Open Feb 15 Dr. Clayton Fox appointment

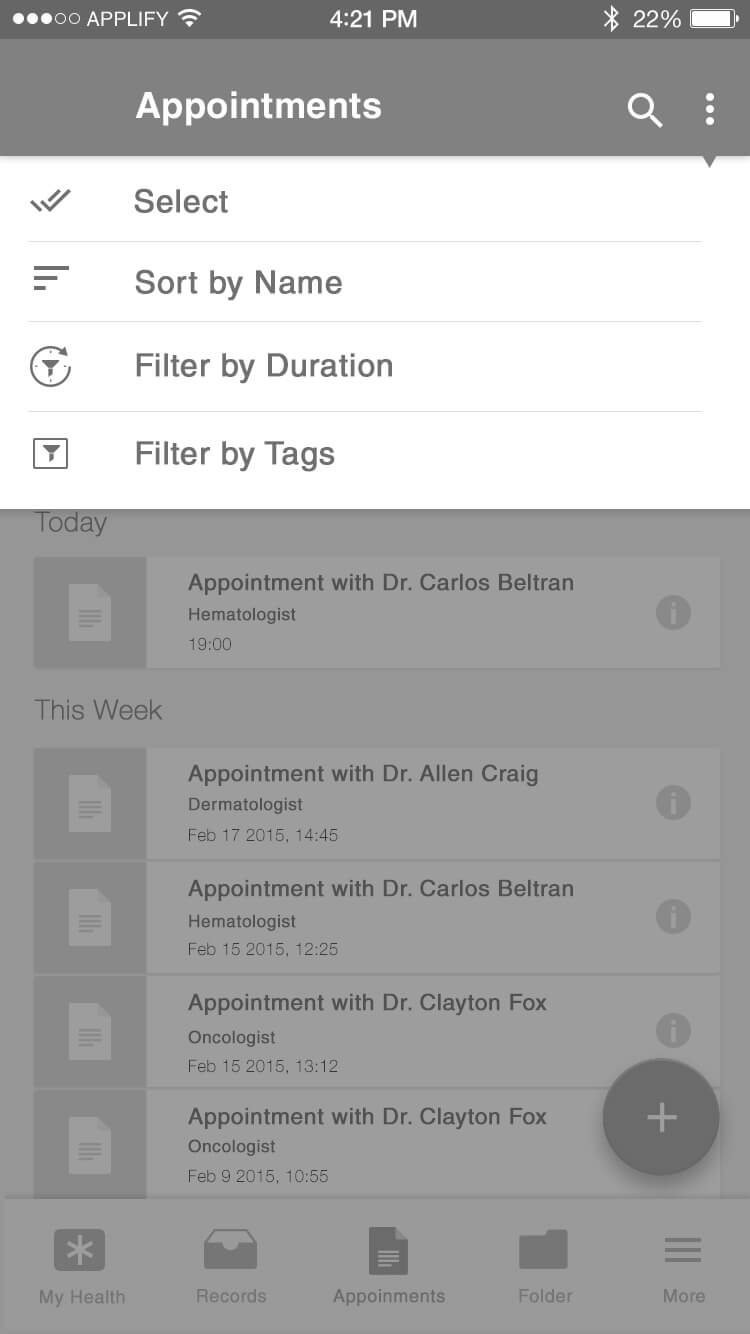click(x=377, y=1031)
